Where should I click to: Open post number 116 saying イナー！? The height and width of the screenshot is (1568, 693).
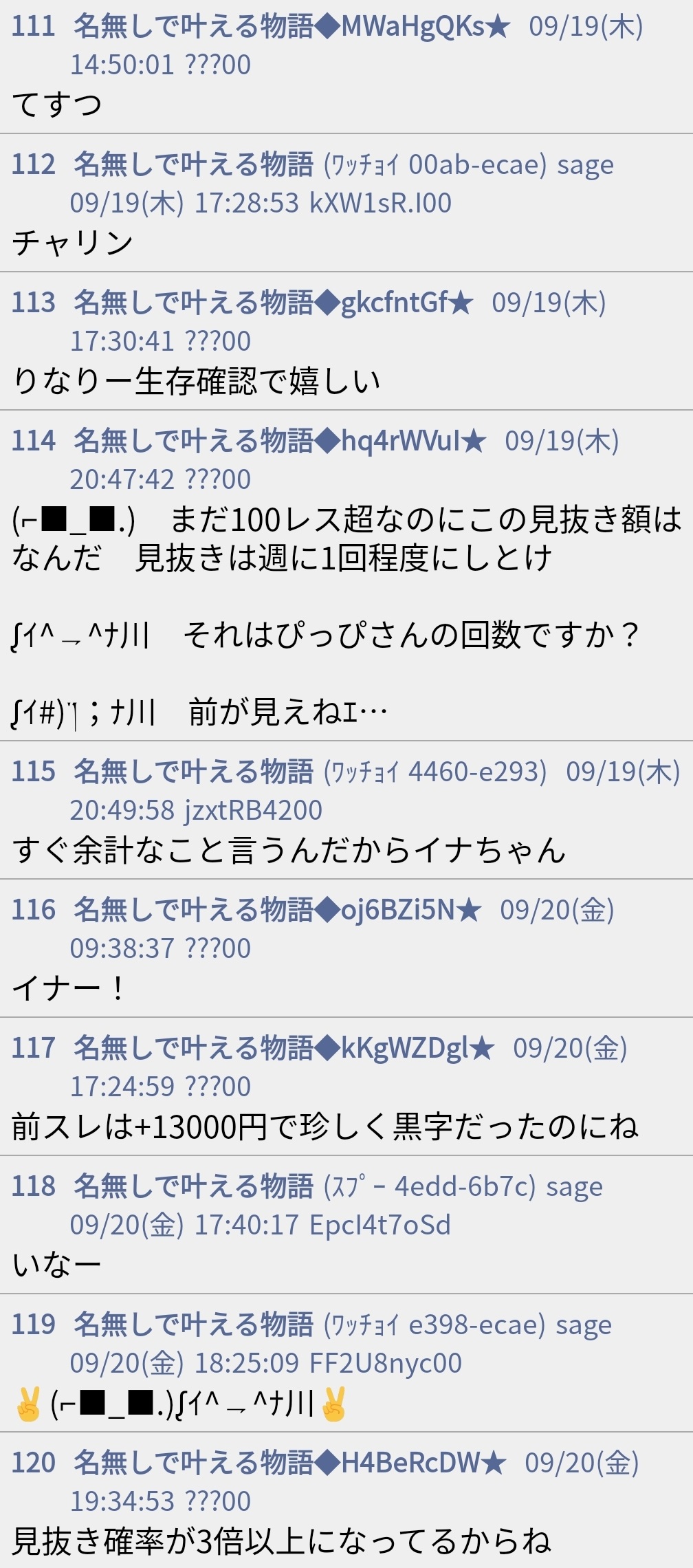pyautogui.click(x=33, y=911)
